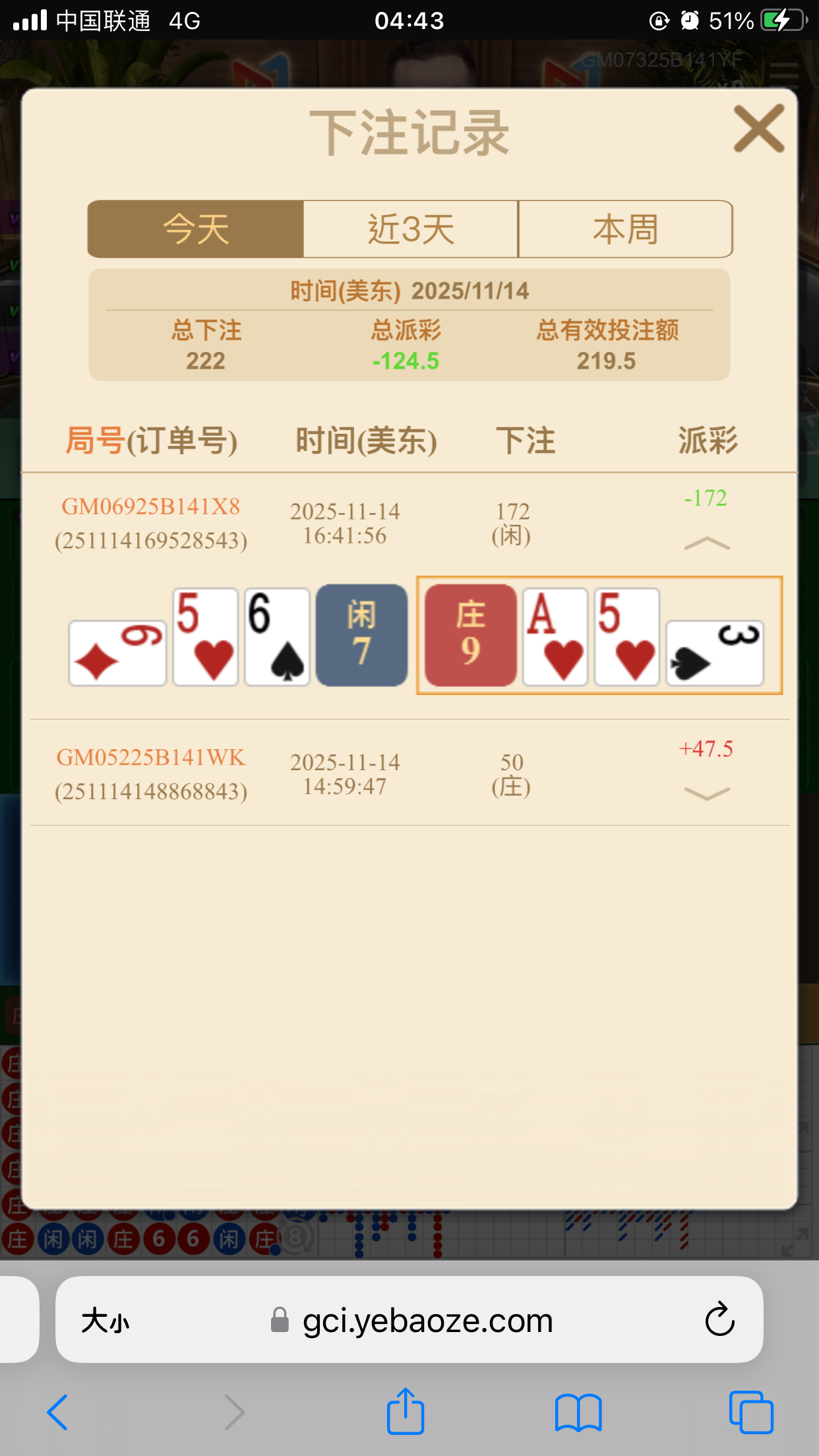
Task: Reload the page in Safari
Action: (x=719, y=1319)
